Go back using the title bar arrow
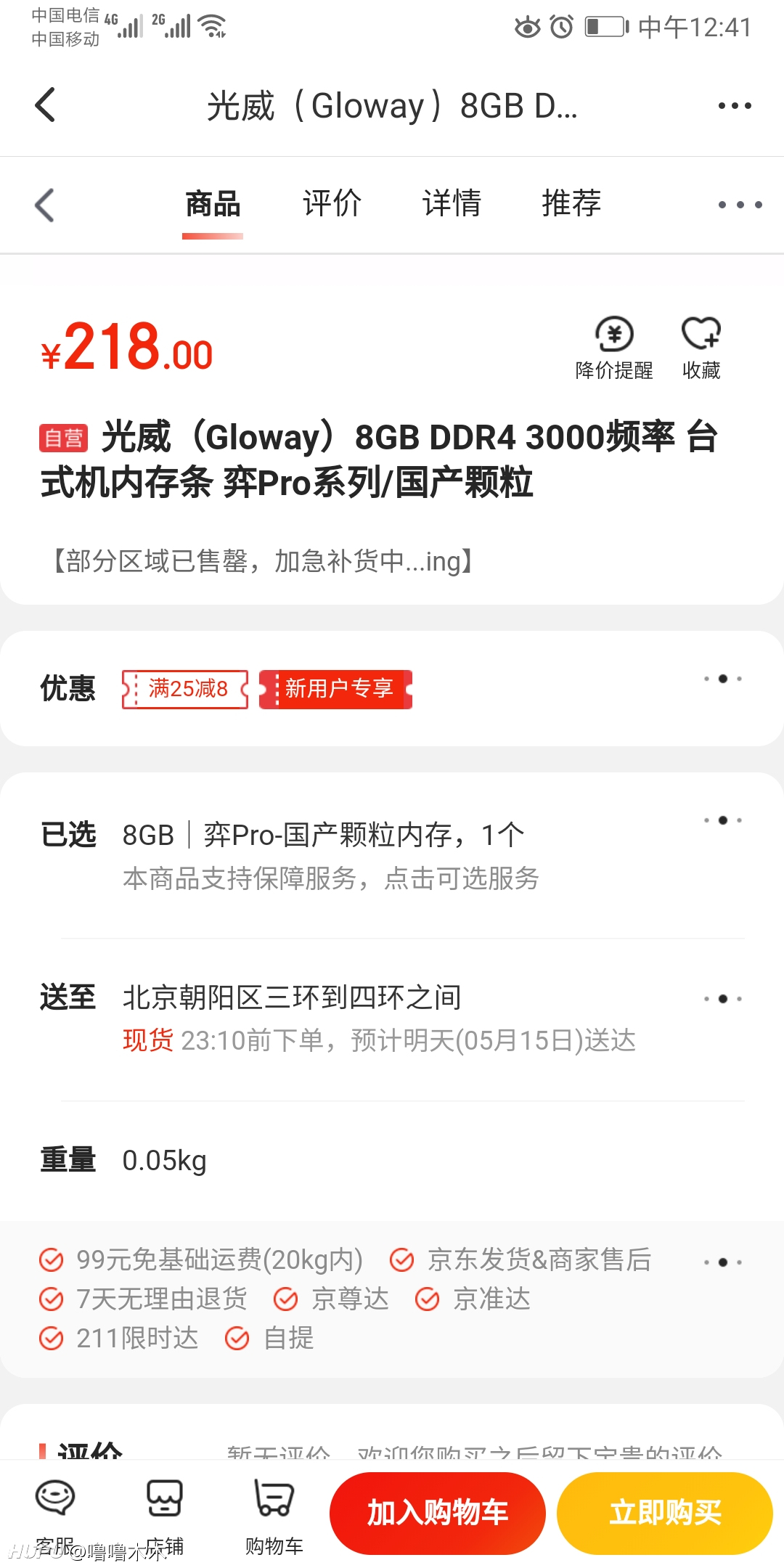The width and height of the screenshot is (784, 1568). click(46, 105)
